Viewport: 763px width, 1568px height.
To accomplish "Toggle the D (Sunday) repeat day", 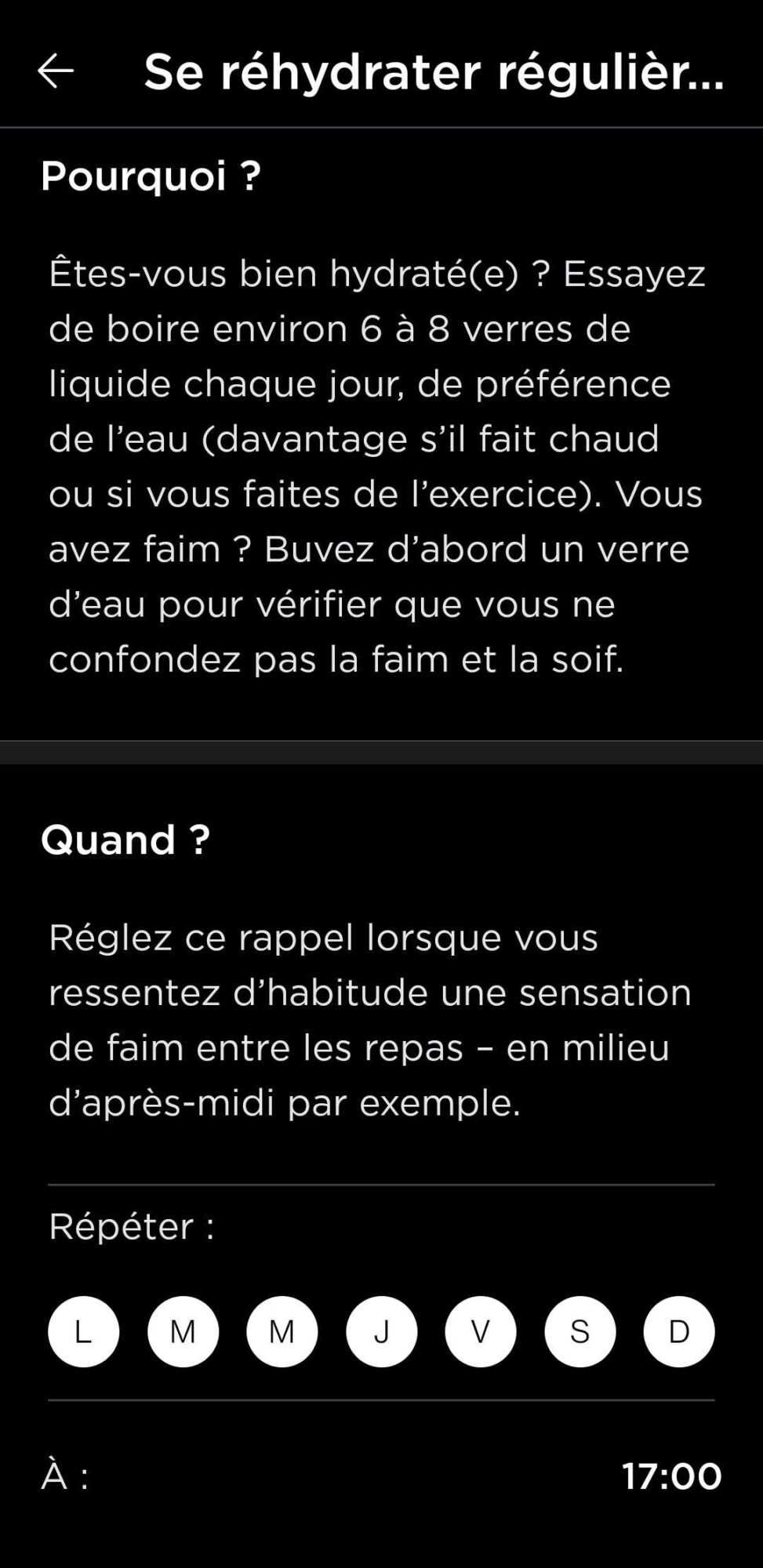I will (x=679, y=1331).
